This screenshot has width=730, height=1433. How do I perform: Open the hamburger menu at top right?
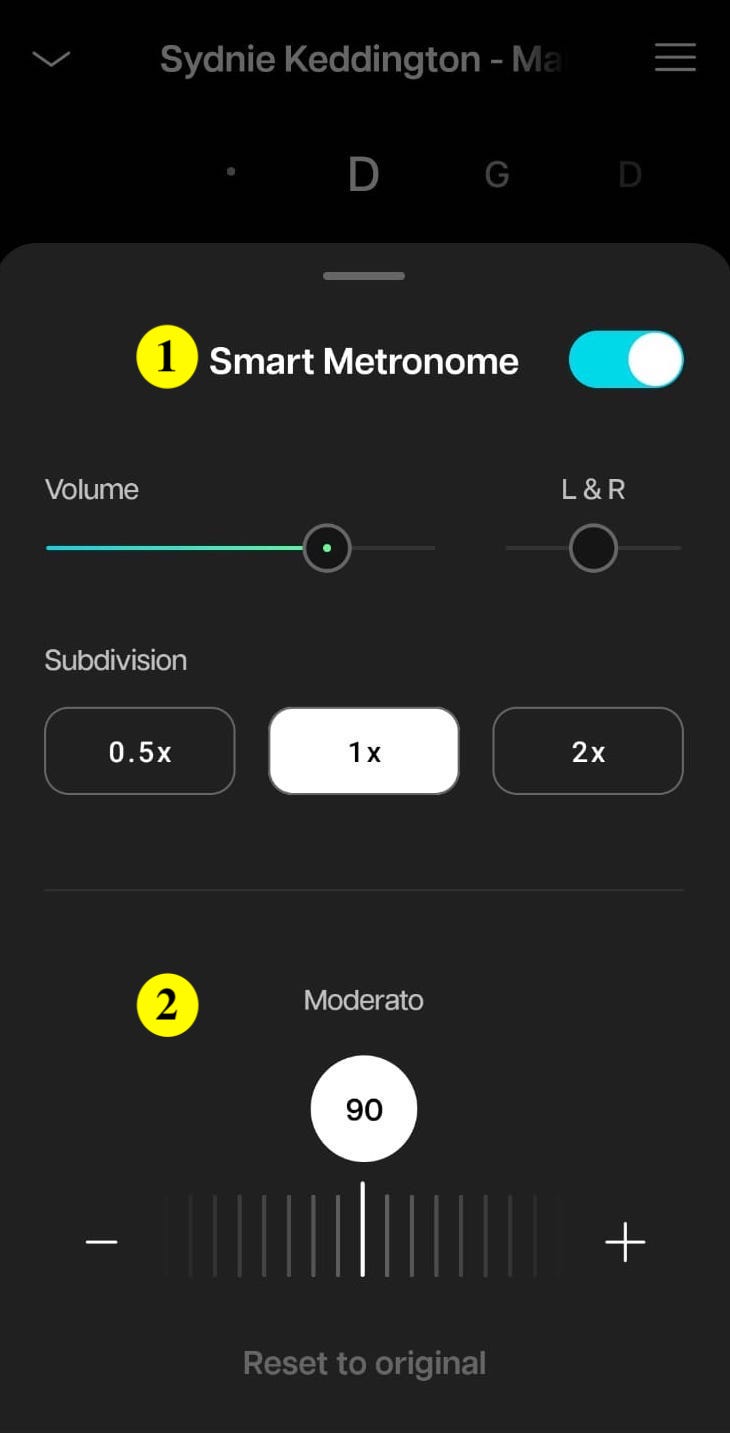675,58
